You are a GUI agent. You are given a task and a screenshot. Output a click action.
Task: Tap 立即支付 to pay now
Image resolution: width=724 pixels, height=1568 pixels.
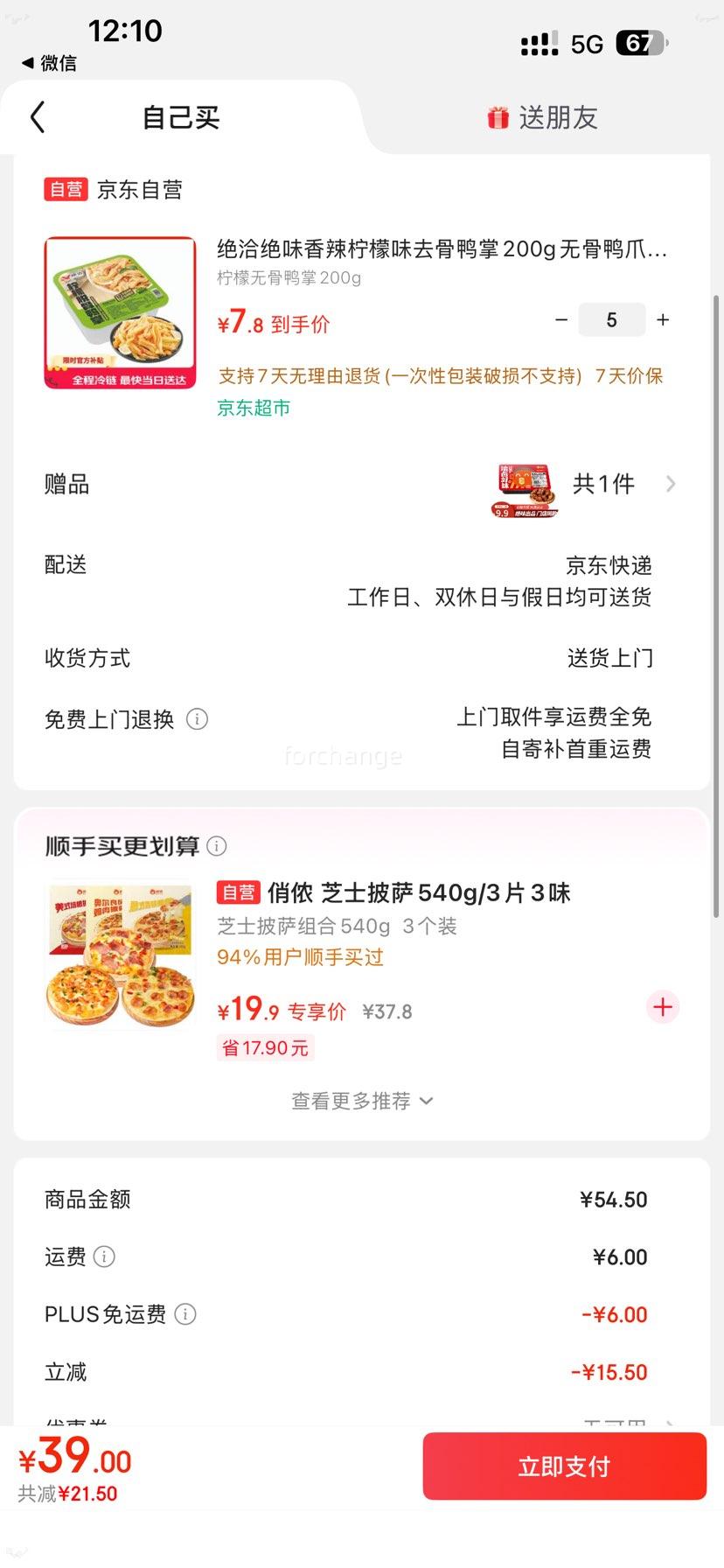click(x=564, y=1466)
